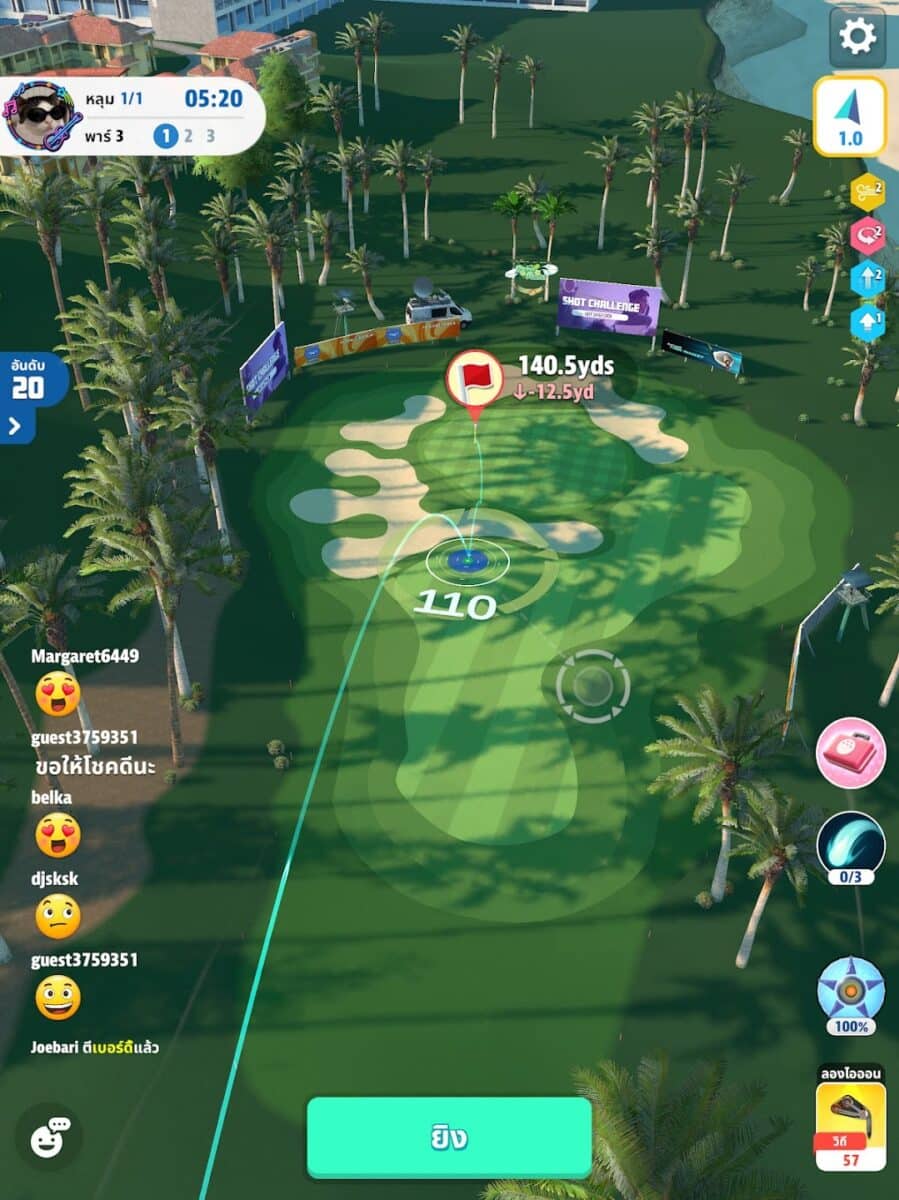The width and height of the screenshot is (899, 1200).
Task: Select the pink hexagon booster
Action: pyautogui.click(x=867, y=235)
